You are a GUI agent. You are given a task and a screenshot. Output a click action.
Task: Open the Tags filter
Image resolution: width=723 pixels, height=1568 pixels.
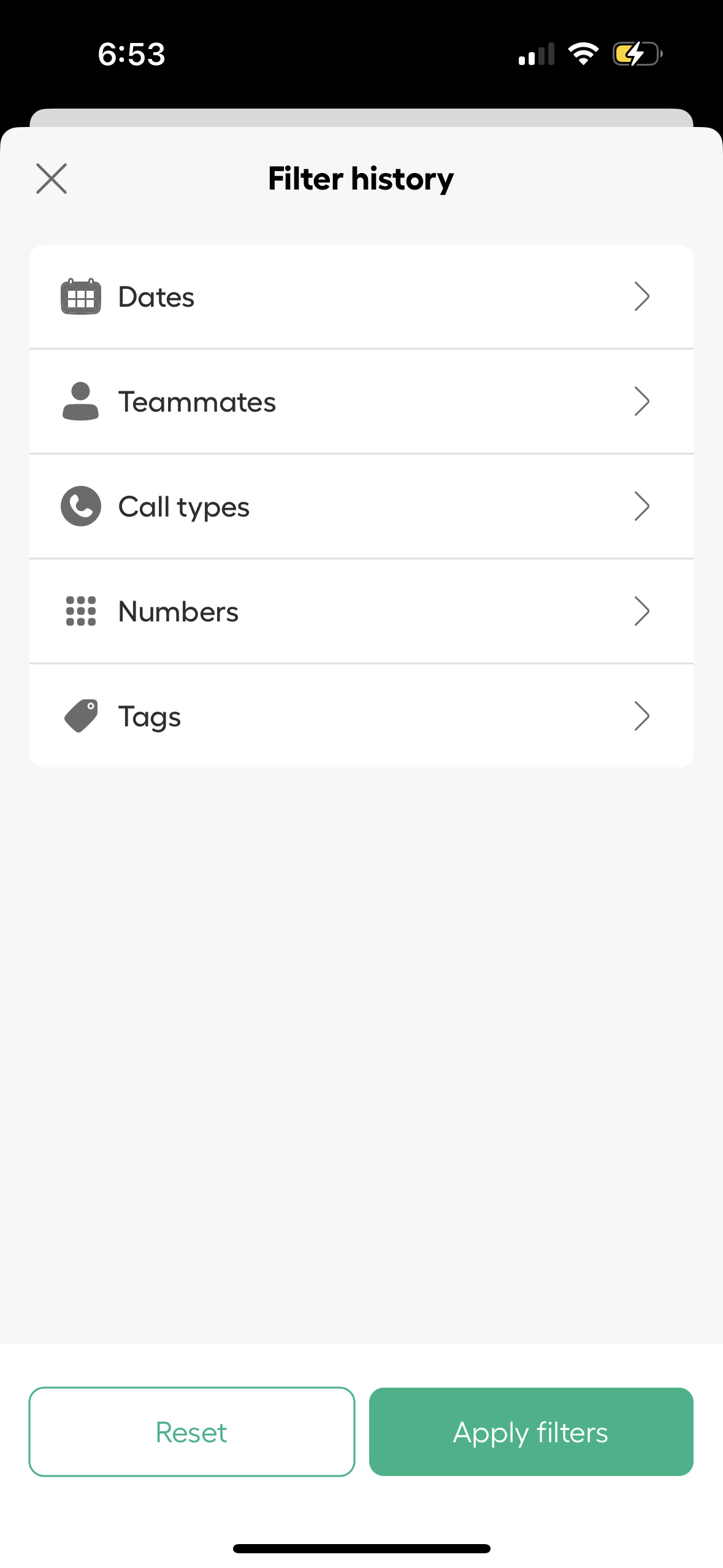tap(361, 717)
